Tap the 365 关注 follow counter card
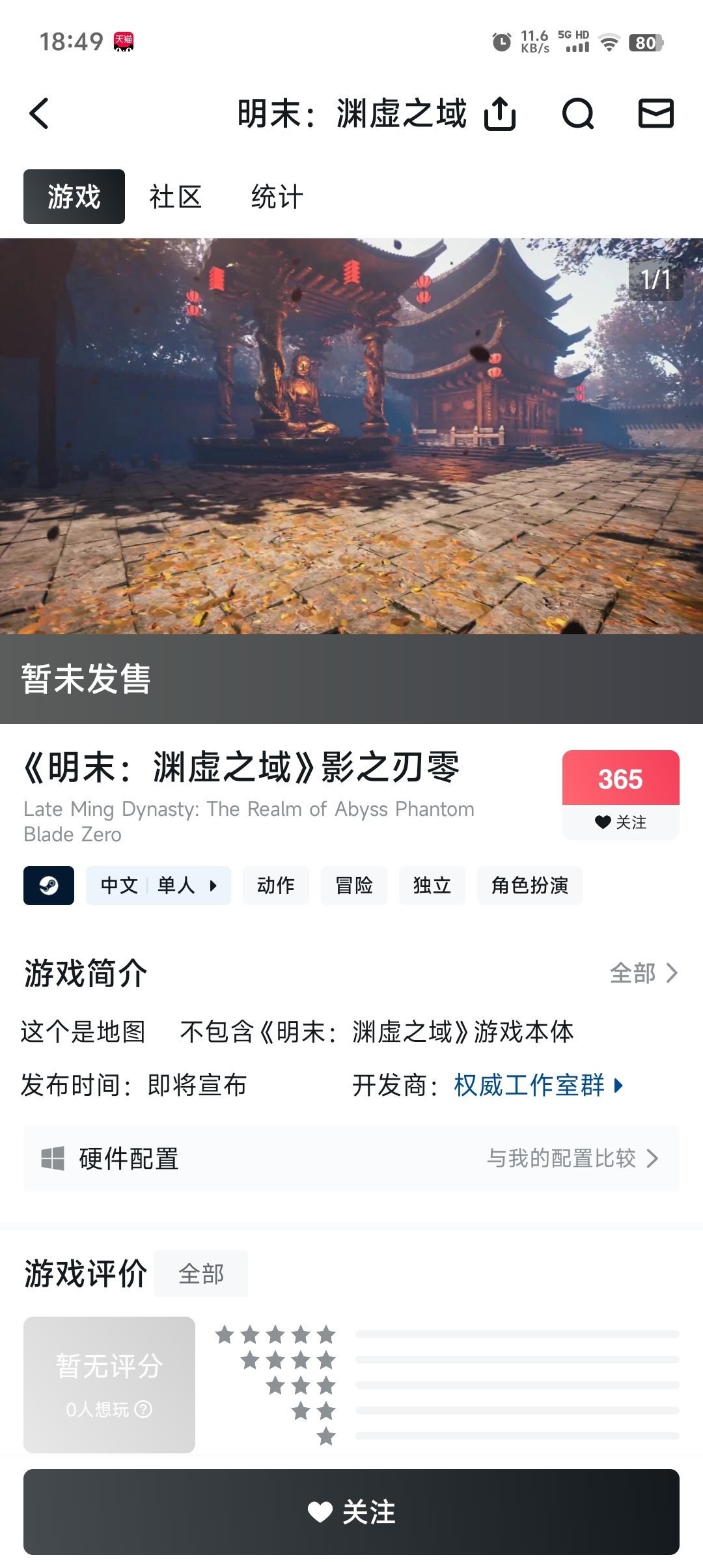Viewport: 703px width, 1568px height. (620, 794)
